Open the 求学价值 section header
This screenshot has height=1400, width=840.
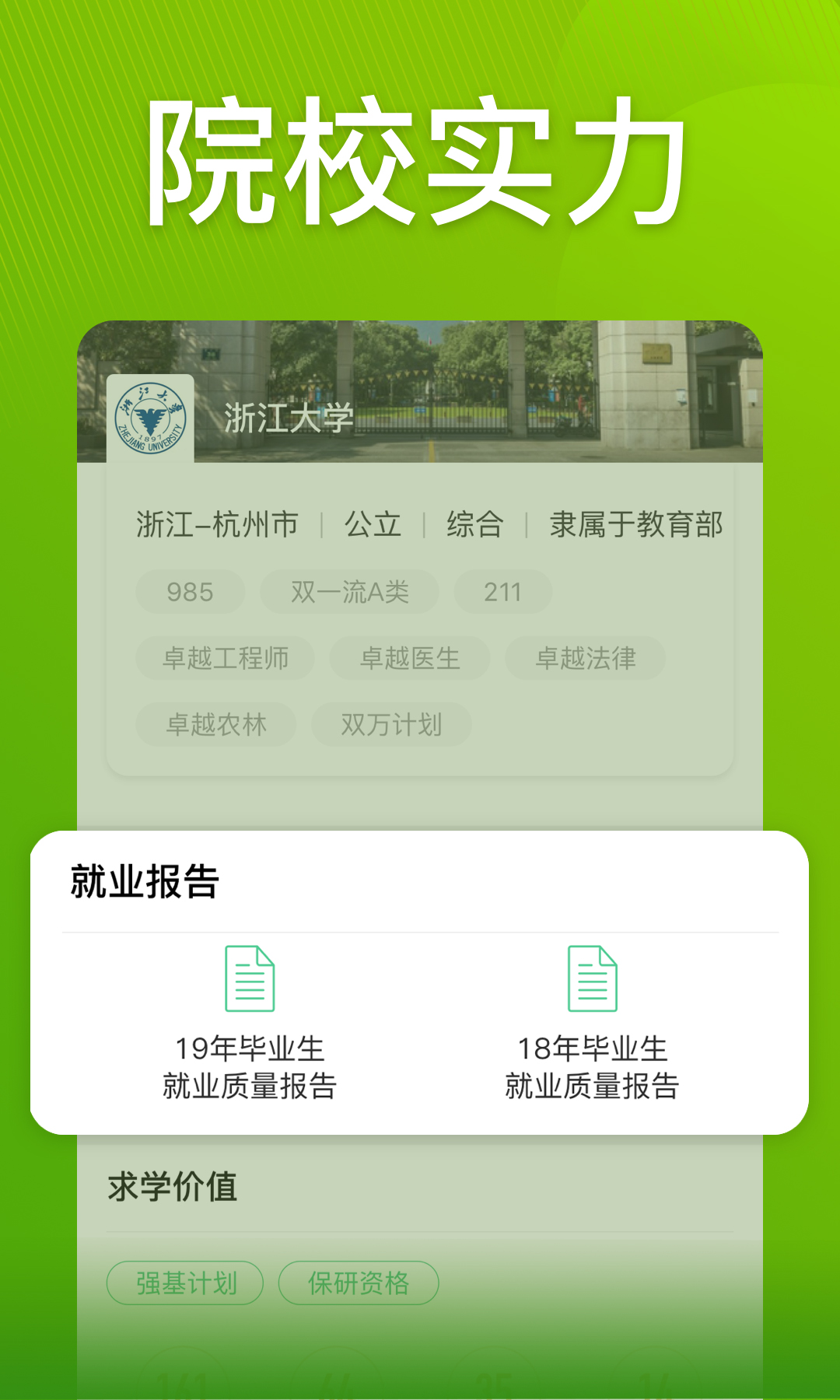pos(173,1187)
